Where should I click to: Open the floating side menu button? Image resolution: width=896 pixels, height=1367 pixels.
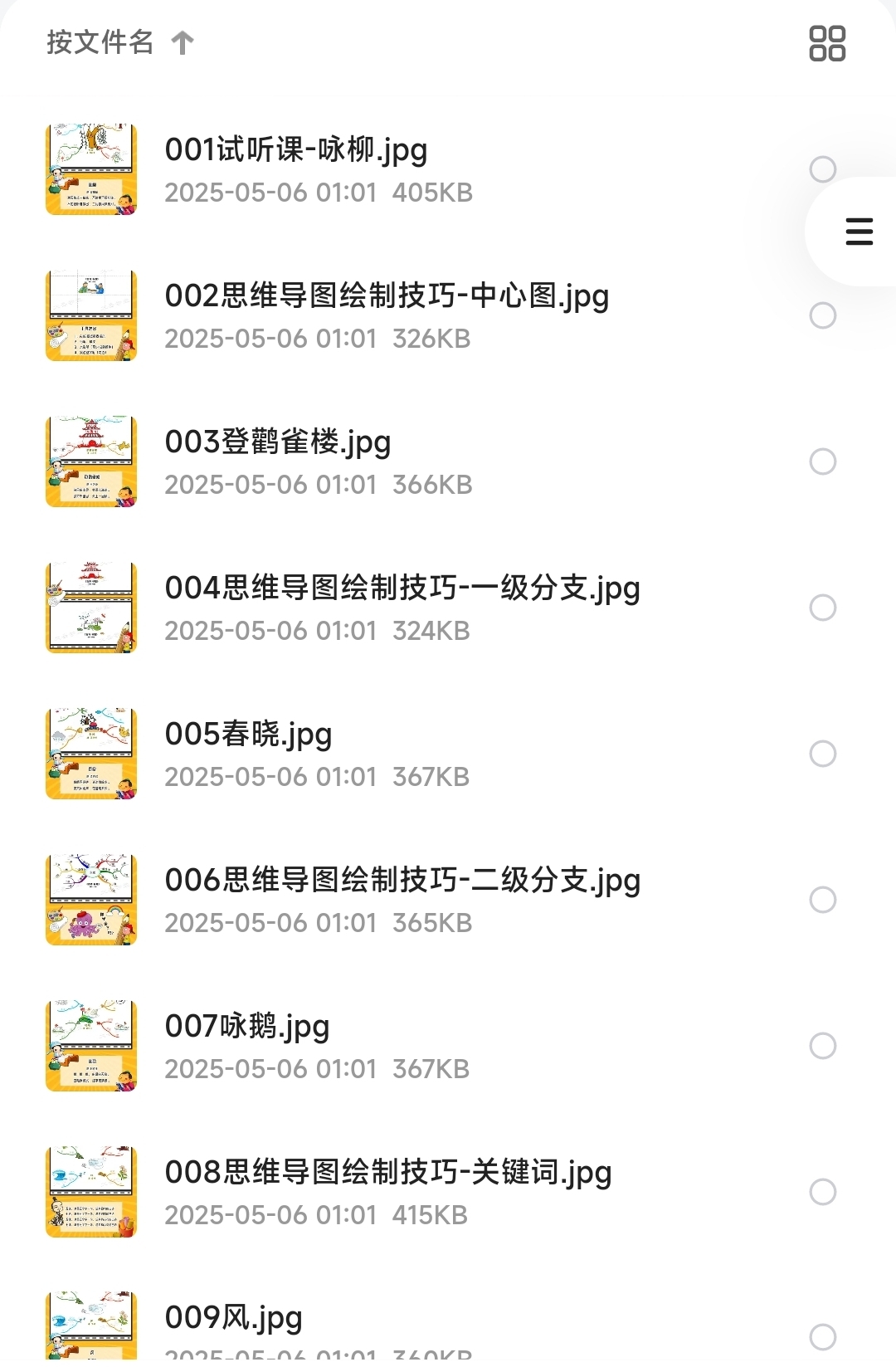click(x=859, y=232)
